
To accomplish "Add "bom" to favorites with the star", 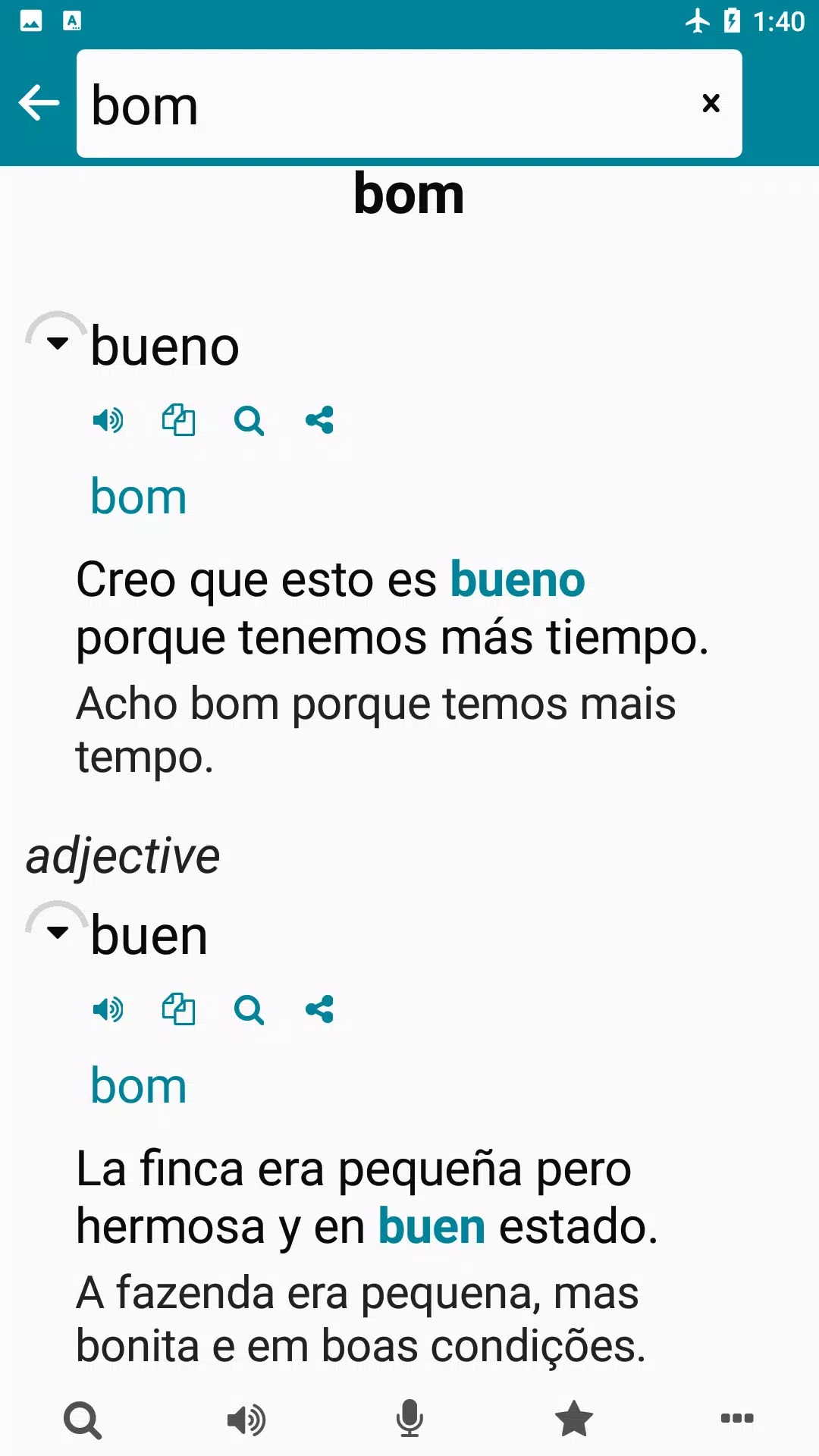I will click(x=573, y=1420).
